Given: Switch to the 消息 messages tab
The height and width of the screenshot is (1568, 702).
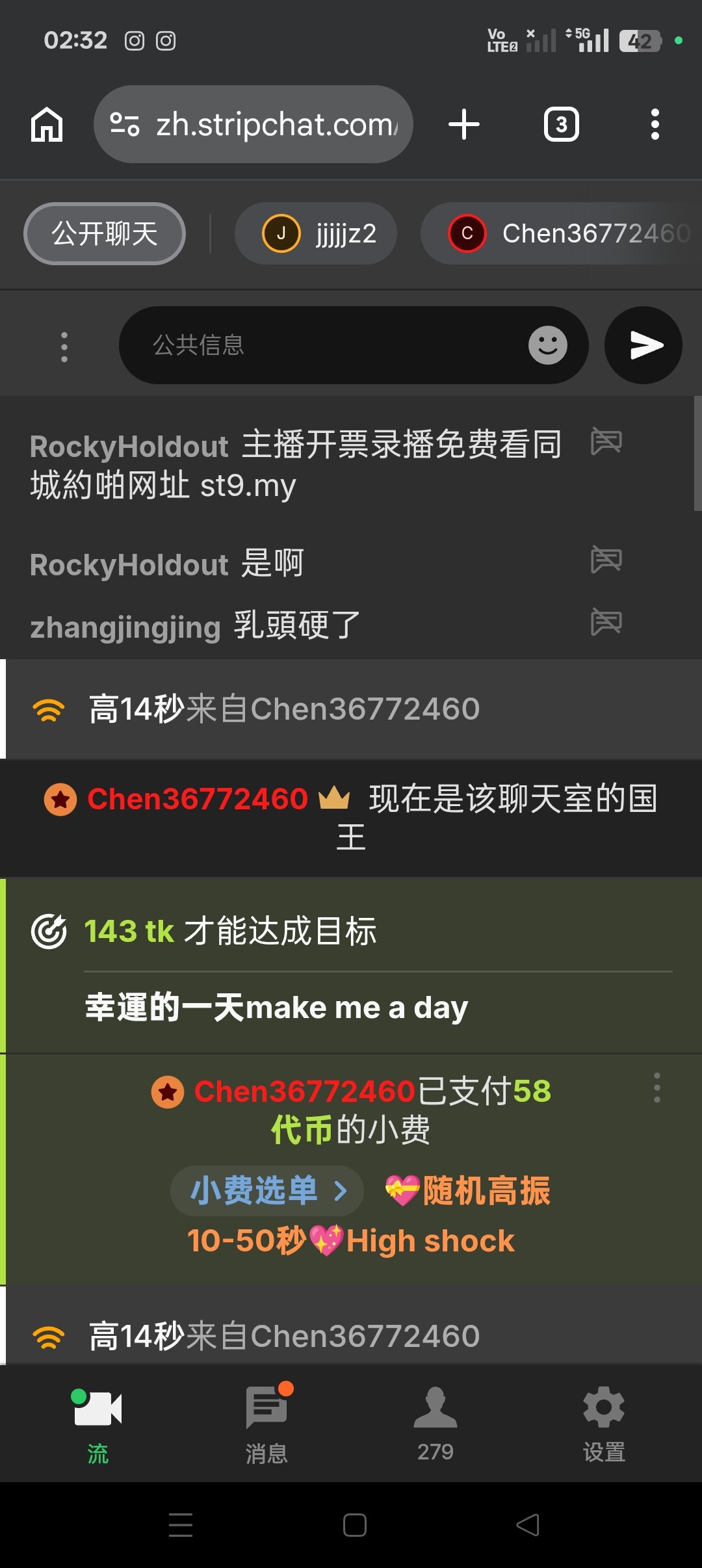Looking at the screenshot, I should click(266, 1424).
